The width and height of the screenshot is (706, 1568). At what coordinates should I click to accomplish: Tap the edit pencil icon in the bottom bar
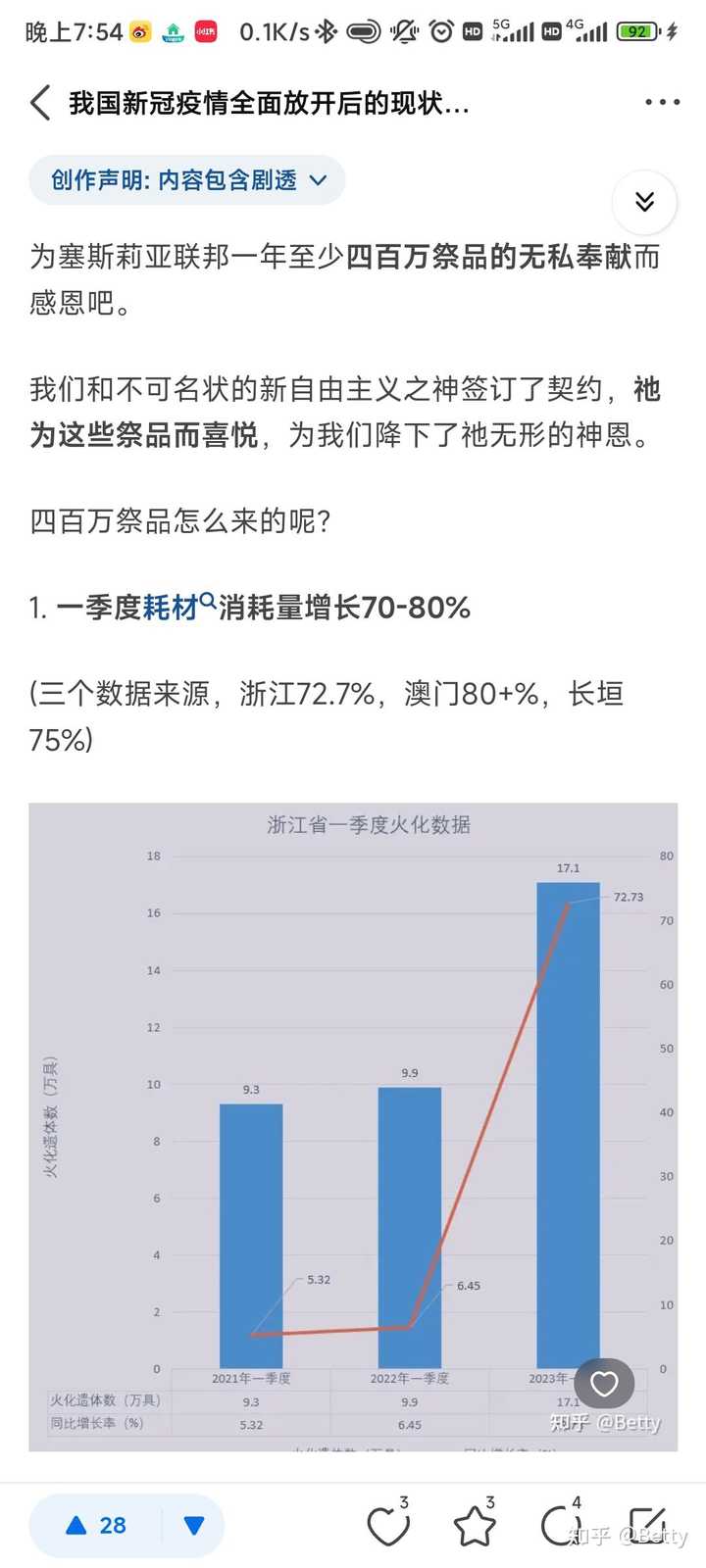(647, 1525)
